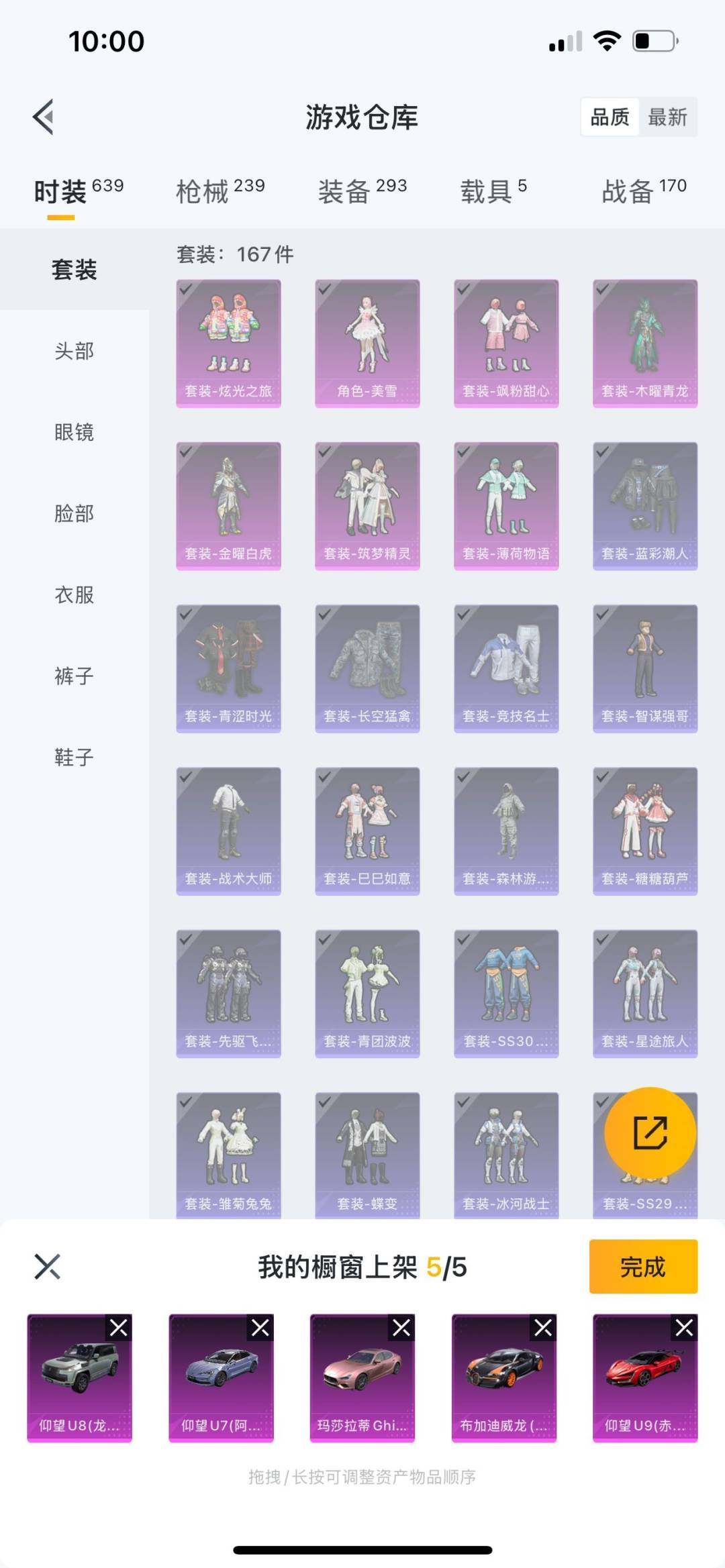Viewport: 725px width, 1568px height.
Task: Select the 鞋子 category
Action: click(74, 757)
